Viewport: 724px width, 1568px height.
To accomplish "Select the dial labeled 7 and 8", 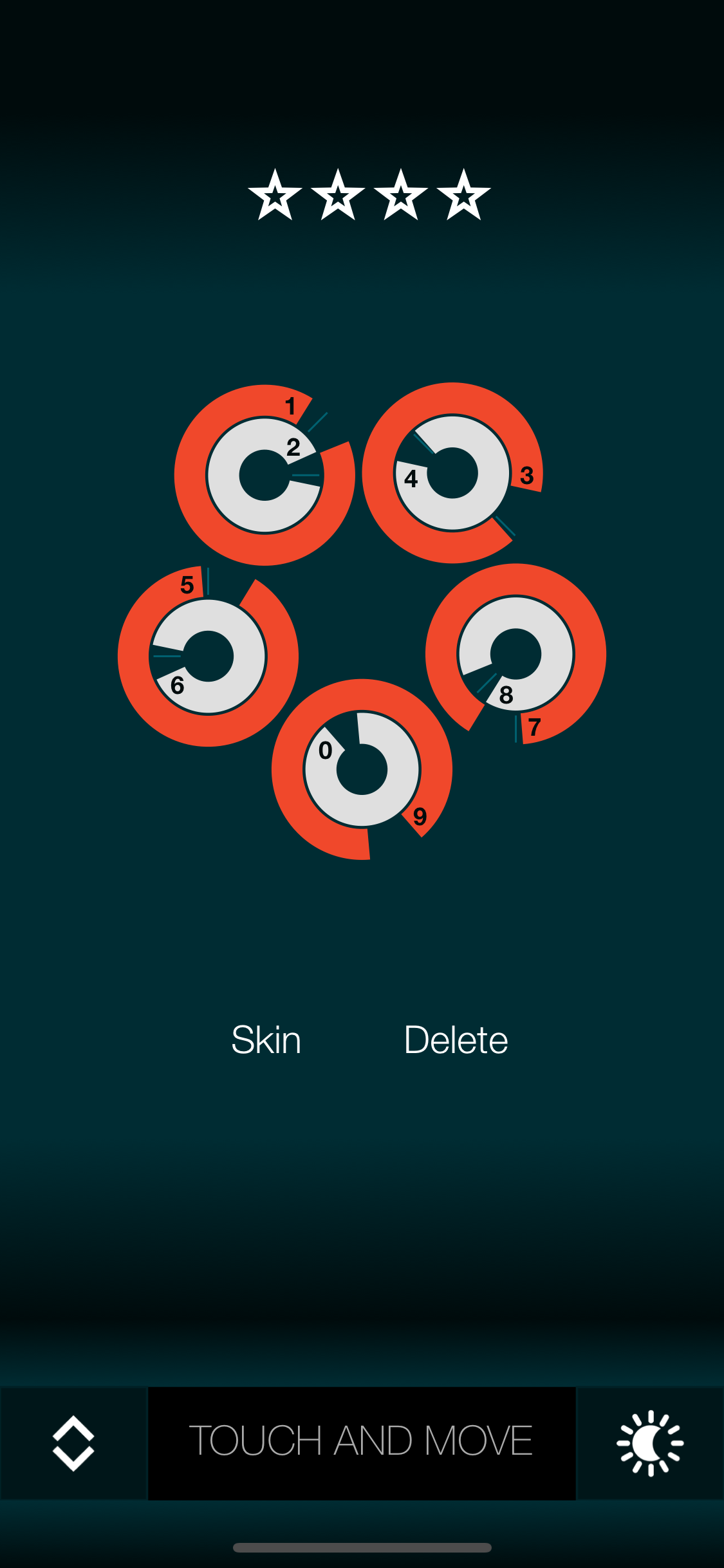I will pos(515,654).
